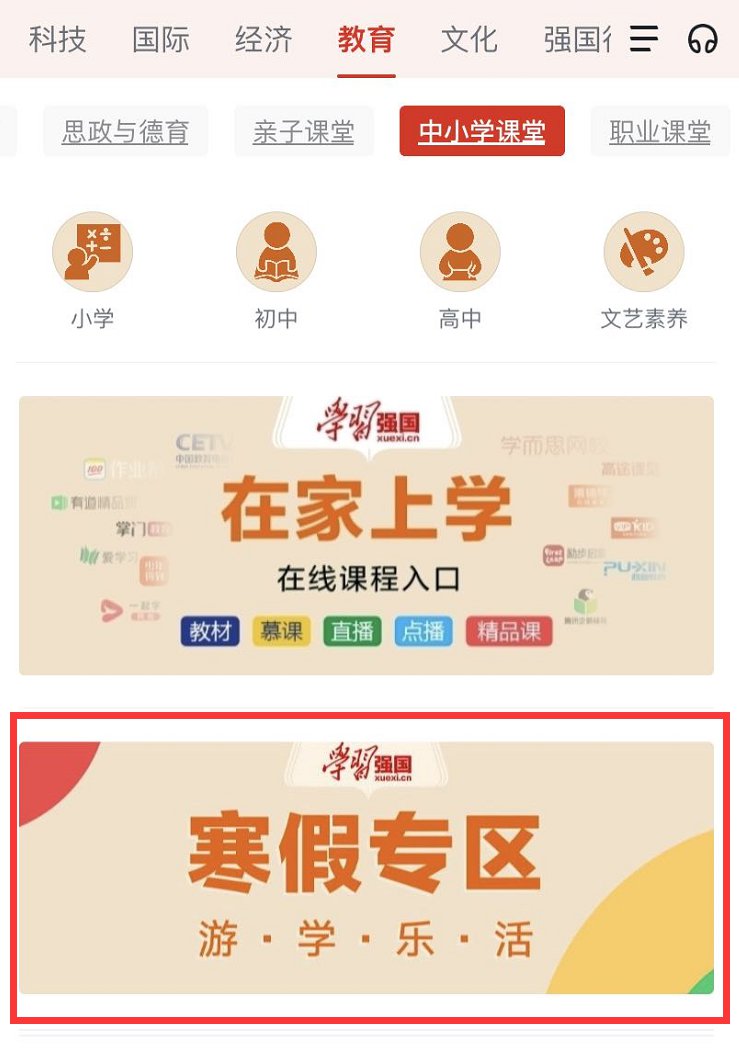Open the headphones audio icon
This screenshot has width=739, height=1056.
pyautogui.click(x=703, y=40)
